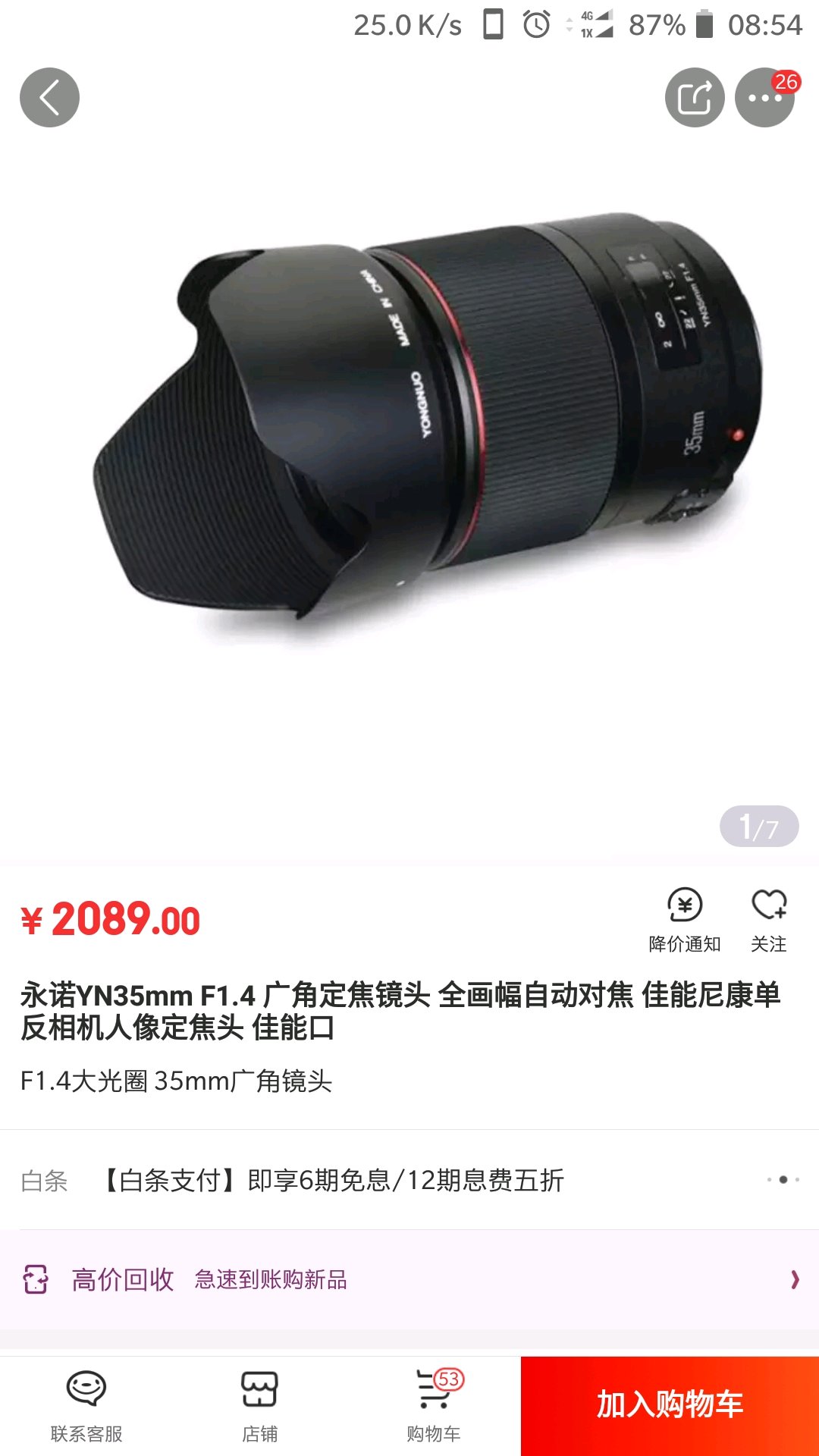Go back using the arrow icon
This screenshot has height=1456, width=819.
(x=49, y=98)
